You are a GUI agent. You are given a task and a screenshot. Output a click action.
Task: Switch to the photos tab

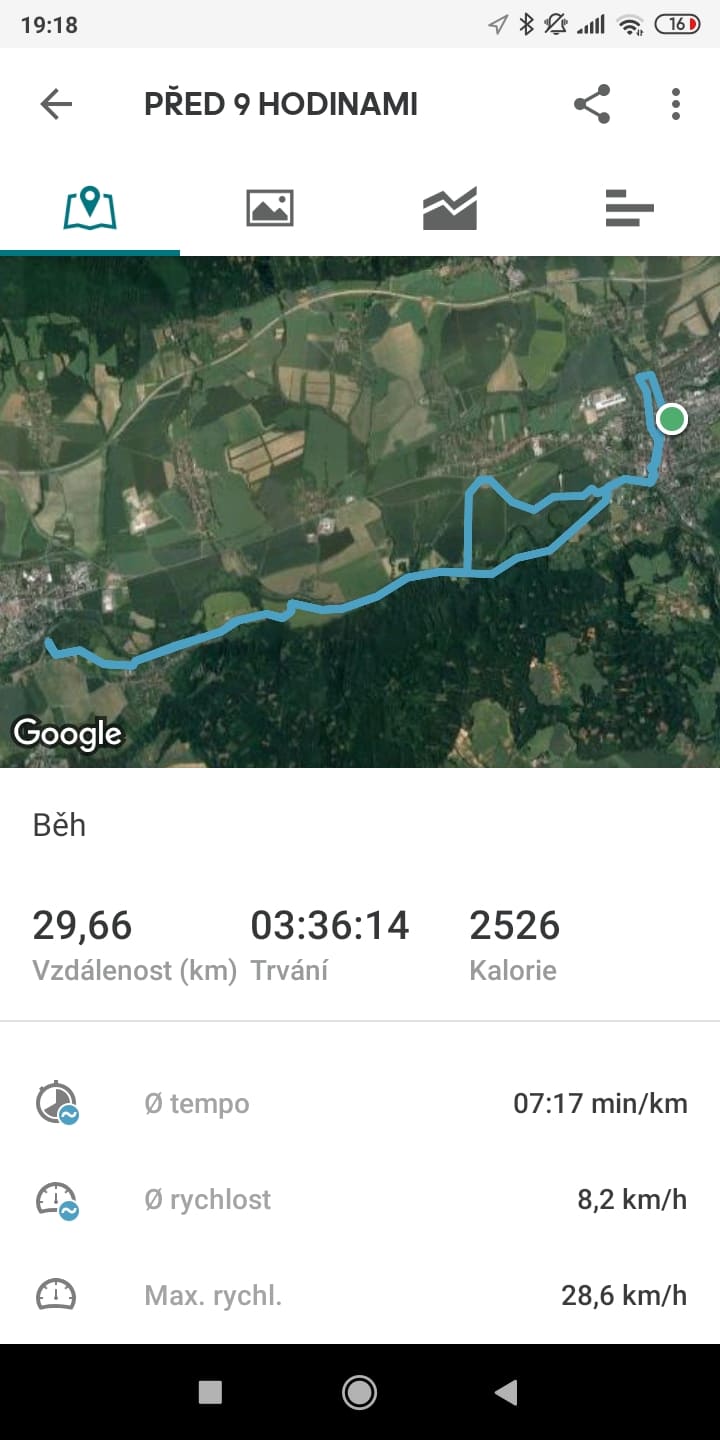coord(270,208)
